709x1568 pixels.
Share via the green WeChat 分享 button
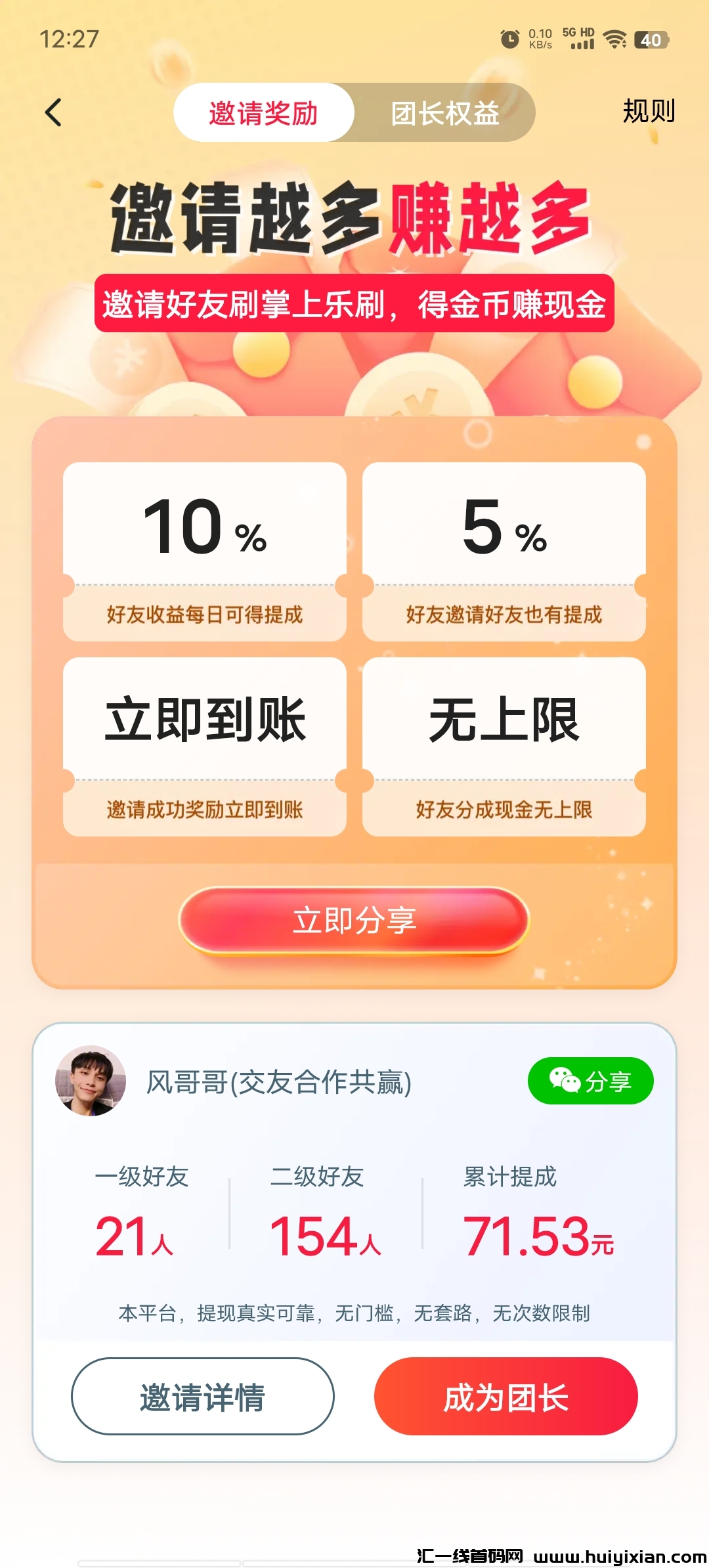click(590, 1081)
